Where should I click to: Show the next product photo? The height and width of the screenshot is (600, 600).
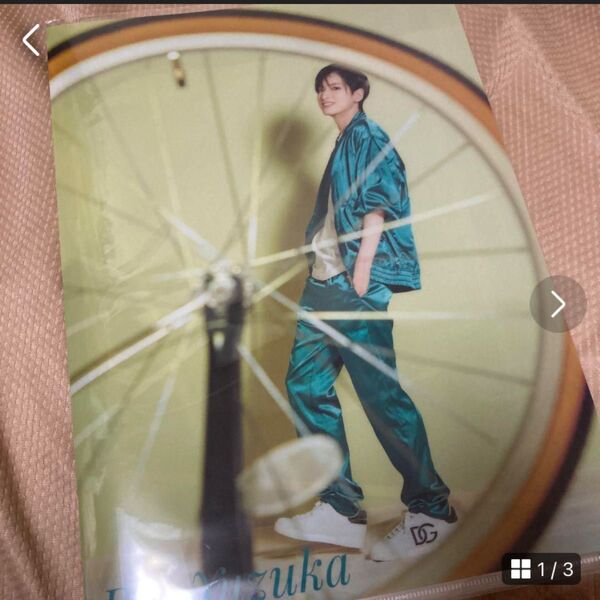click(x=557, y=304)
